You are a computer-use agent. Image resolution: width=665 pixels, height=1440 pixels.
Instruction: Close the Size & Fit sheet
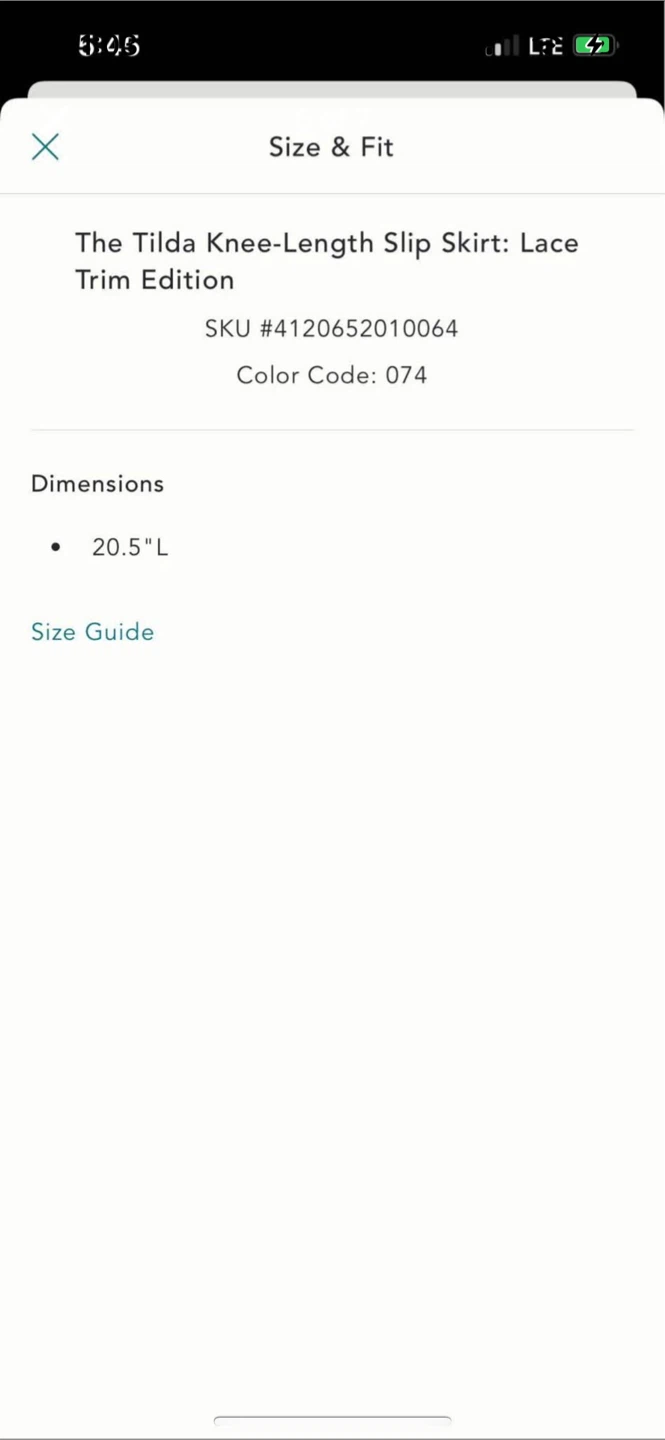pos(45,147)
